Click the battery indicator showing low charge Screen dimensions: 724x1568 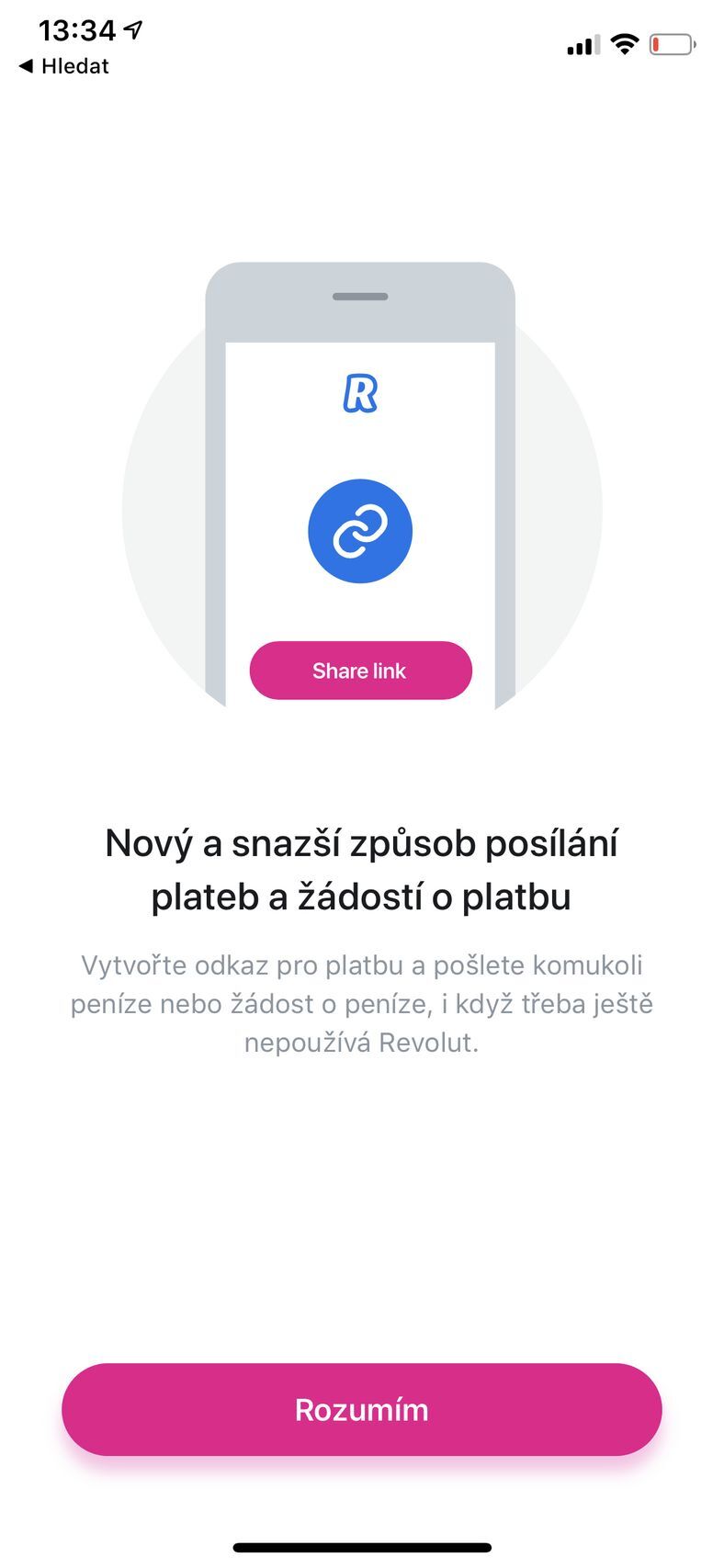[x=672, y=42]
